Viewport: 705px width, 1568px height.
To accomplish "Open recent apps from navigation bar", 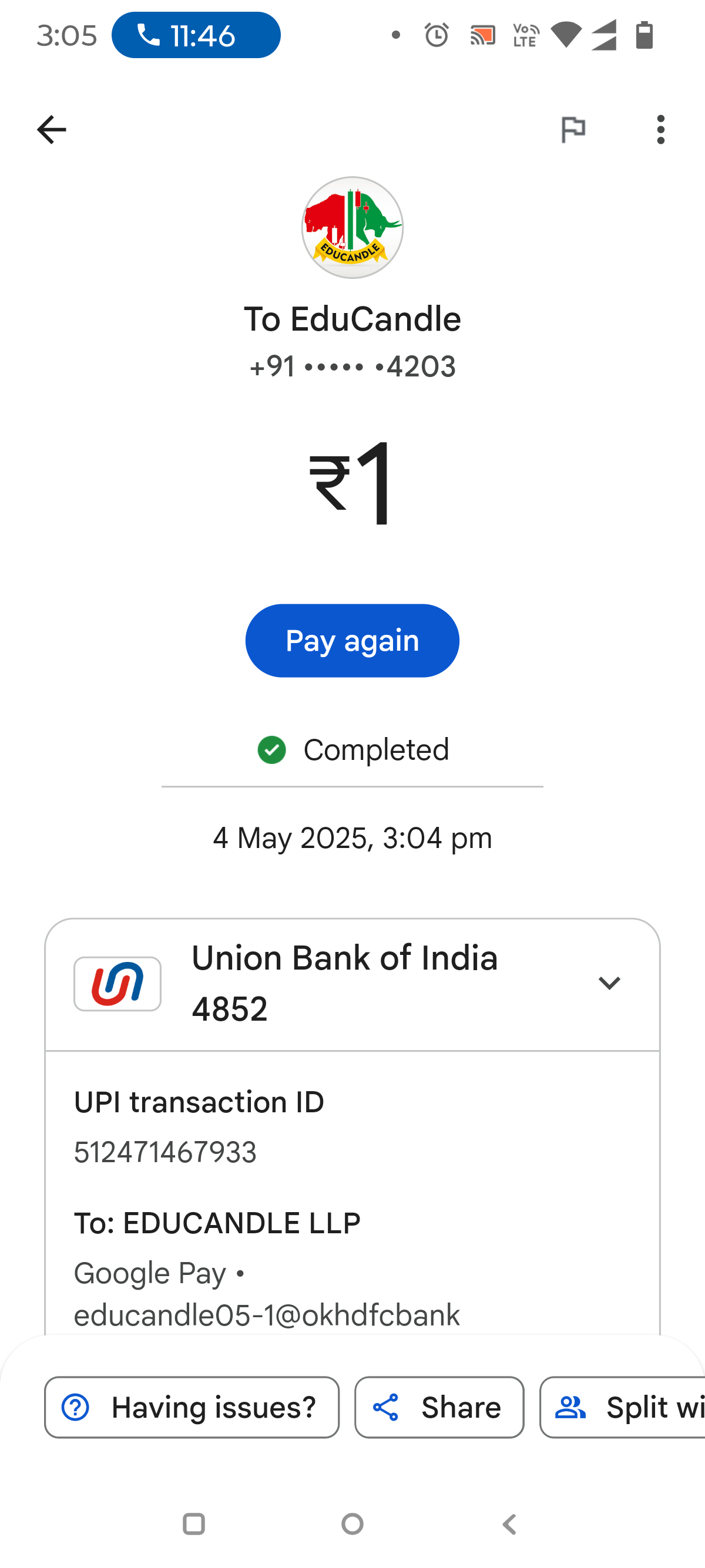I will tap(194, 1524).
